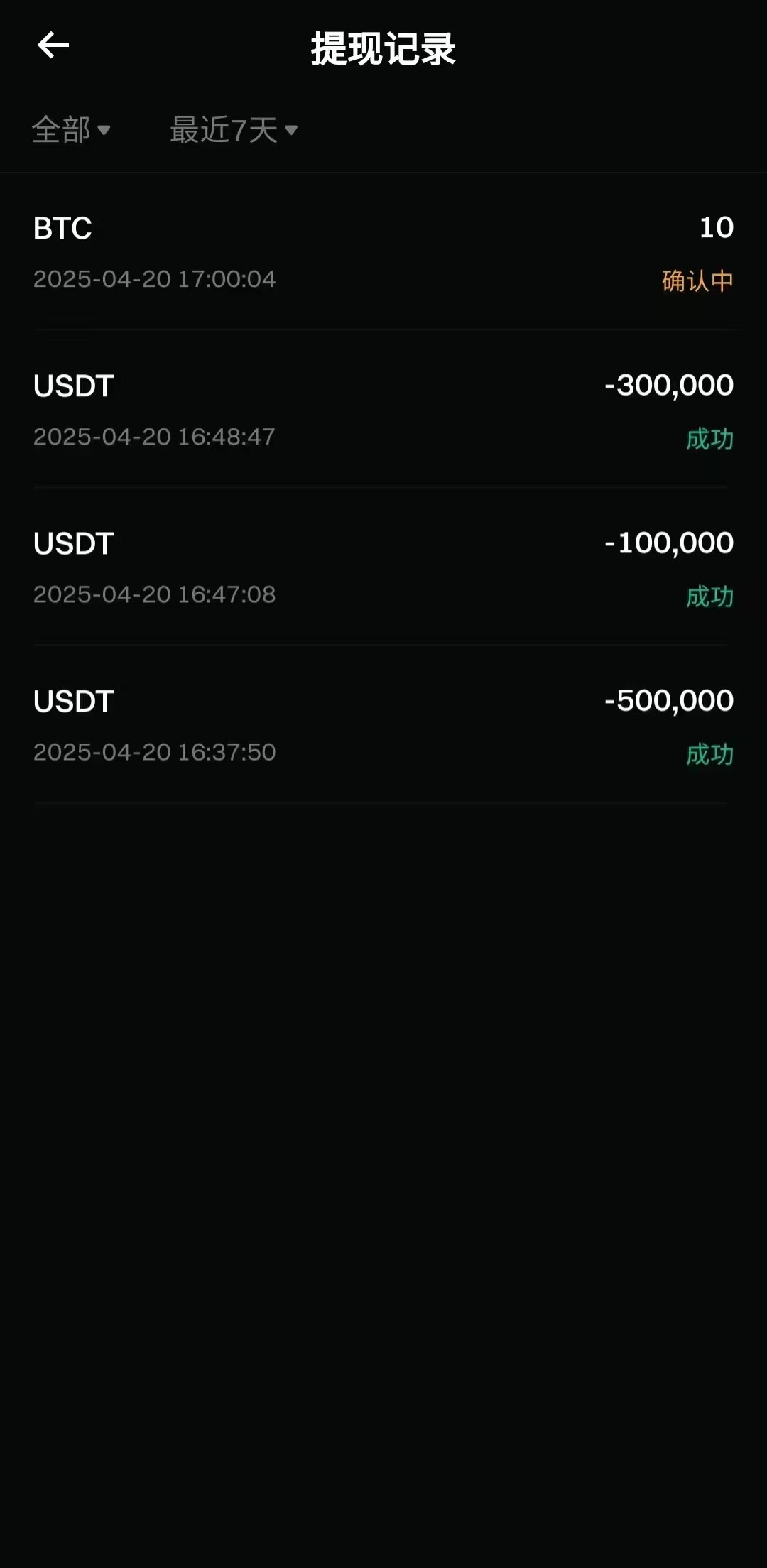Open the -300,000 USDT withdrawal entry
This screenshot has width=767, height=1568.
[x=383, y=410]
